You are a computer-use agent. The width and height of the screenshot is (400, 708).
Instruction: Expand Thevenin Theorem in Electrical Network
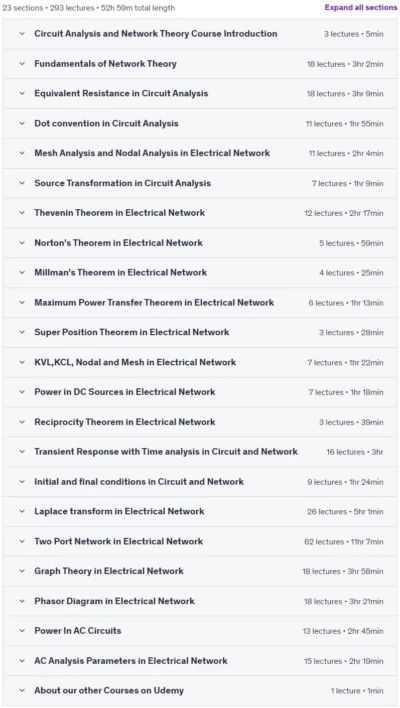[200, 213]
